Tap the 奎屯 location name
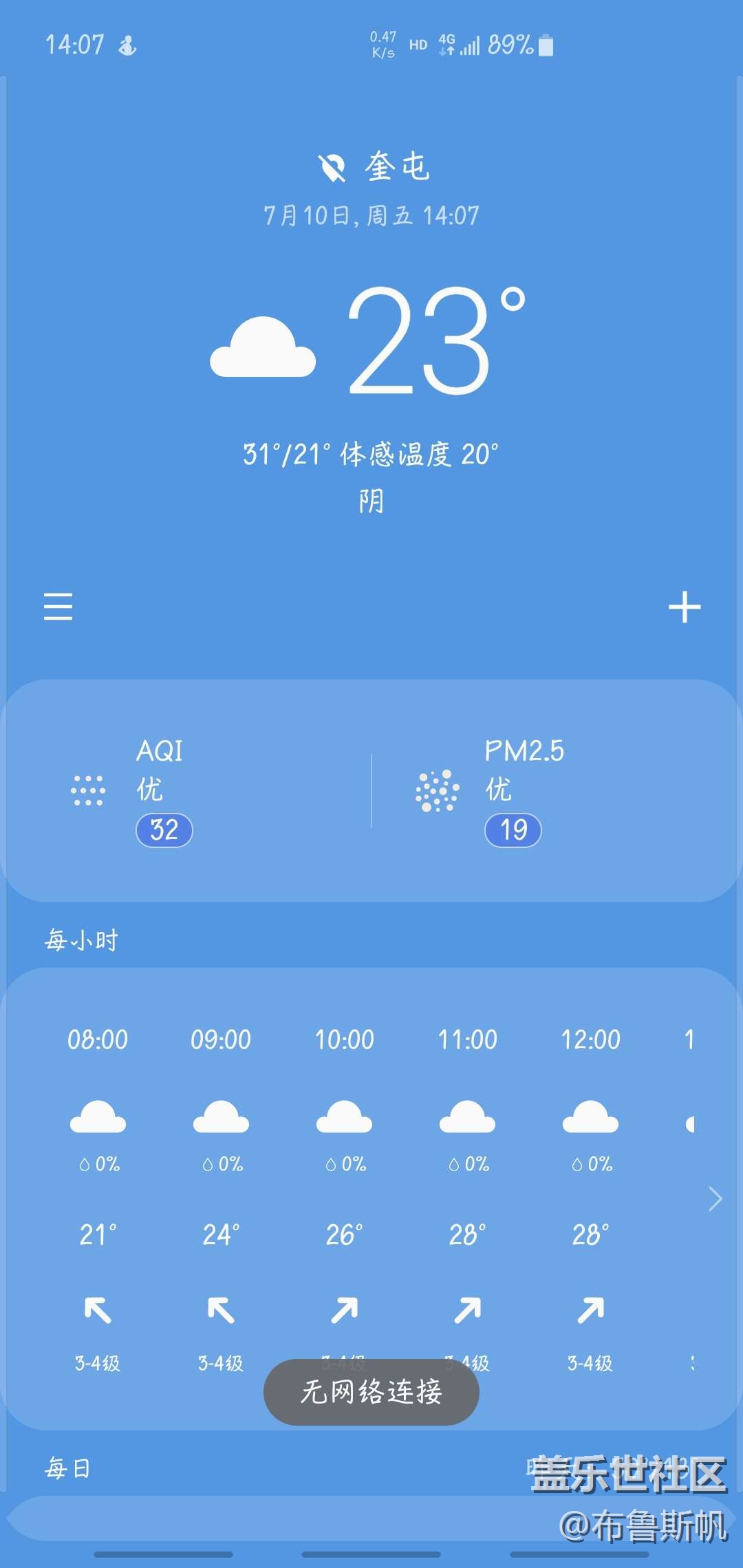 (x=396, y=167)
